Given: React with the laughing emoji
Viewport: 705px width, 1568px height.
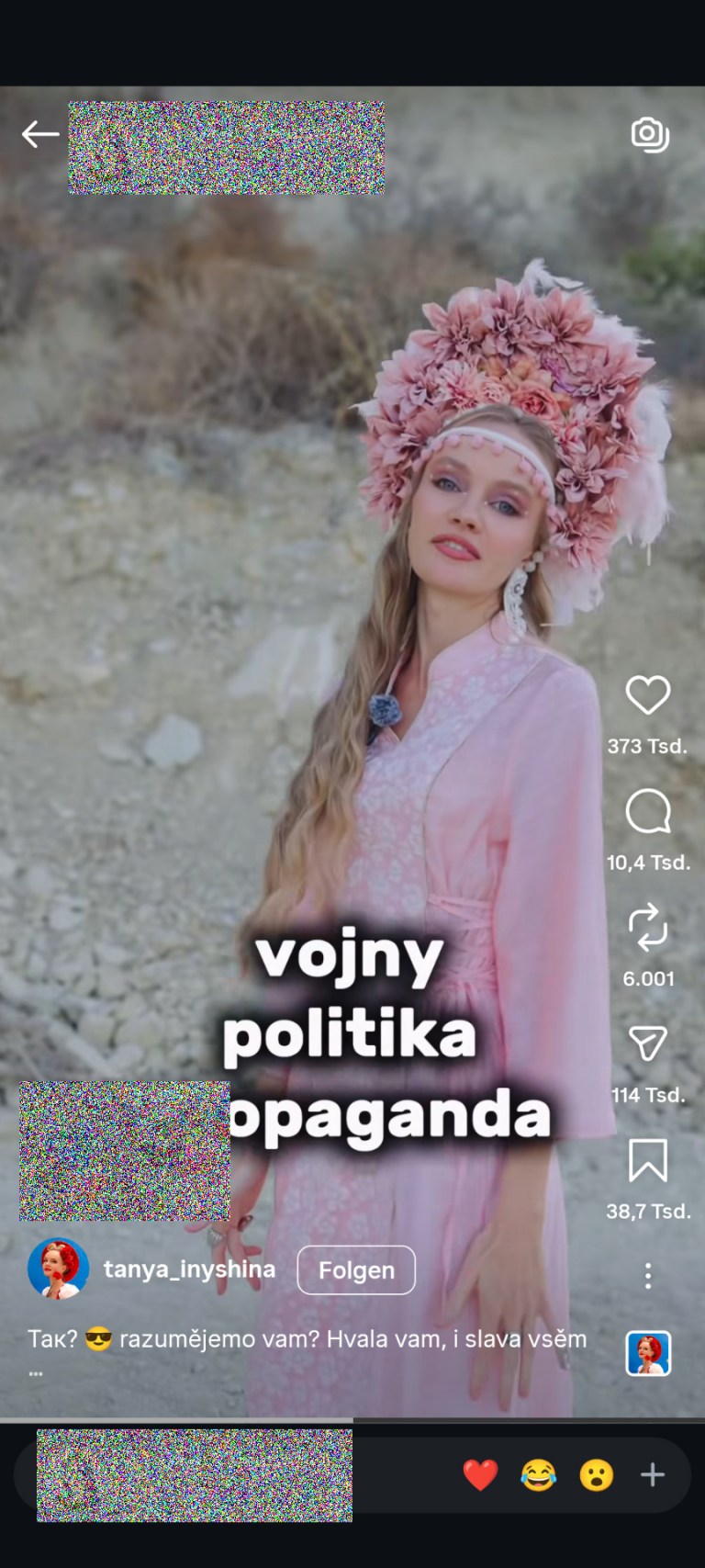Looking at the screenshot, I should tap(539, 1475).
